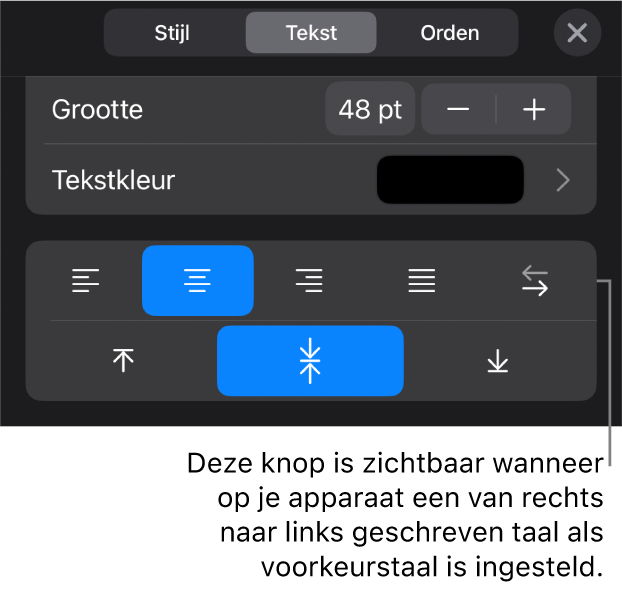Open the Orden tab
Viewport: 622px width, 593px height.
point(449,33)
